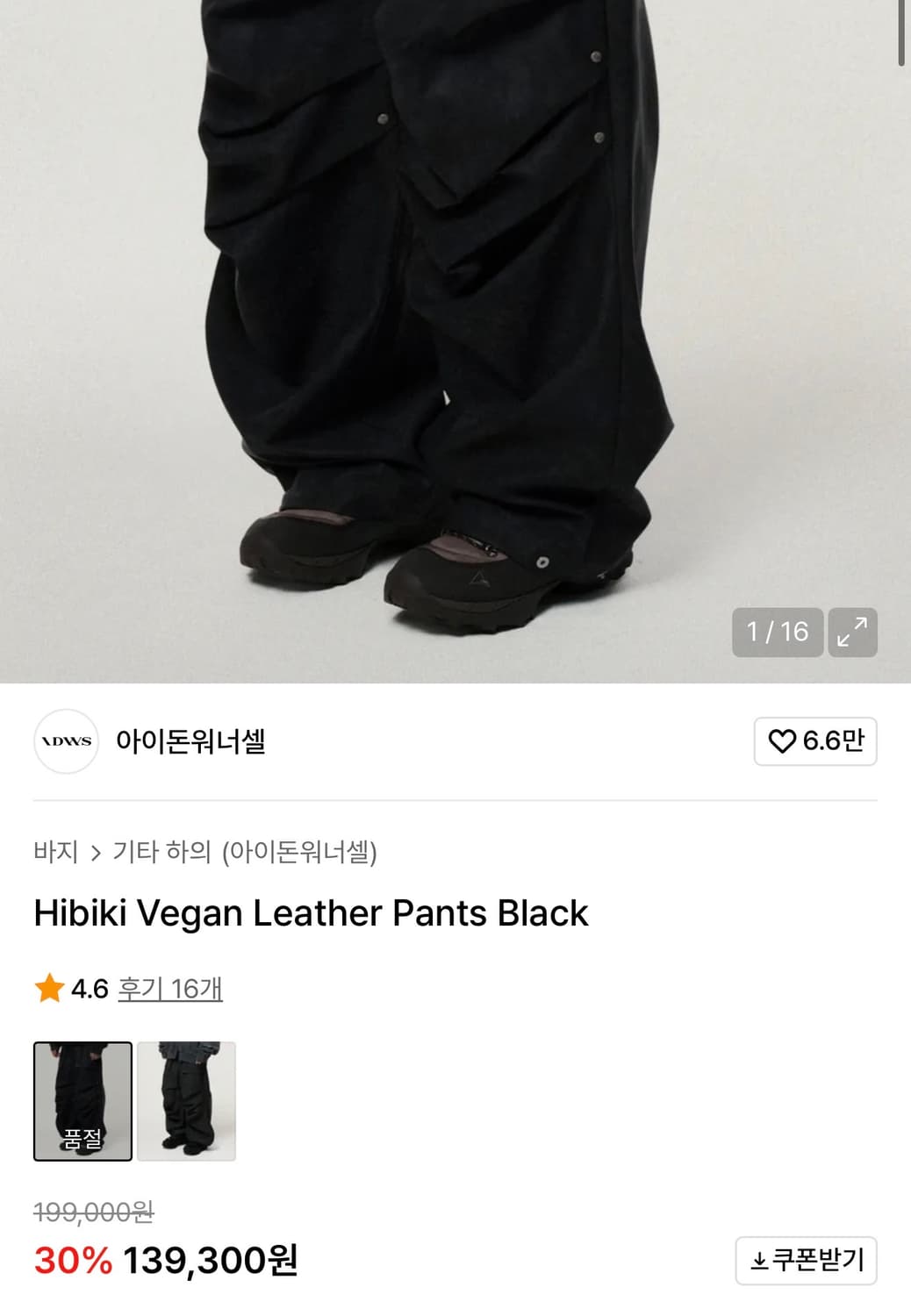This screenshot has width=911, height=1316.
Task: Click the product title Hibiki Vegan Leather Pants
Action: click(310, 913)
